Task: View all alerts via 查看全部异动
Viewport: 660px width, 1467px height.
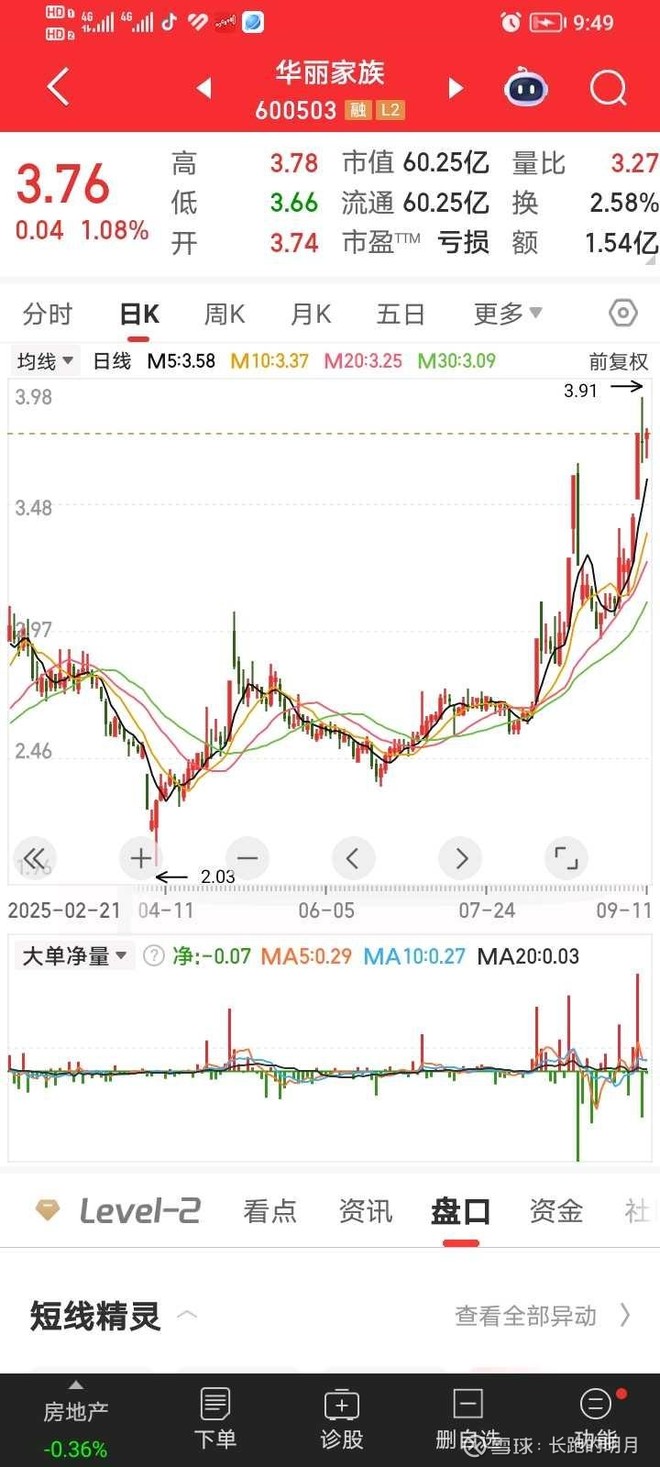Action: (542, 1316)
